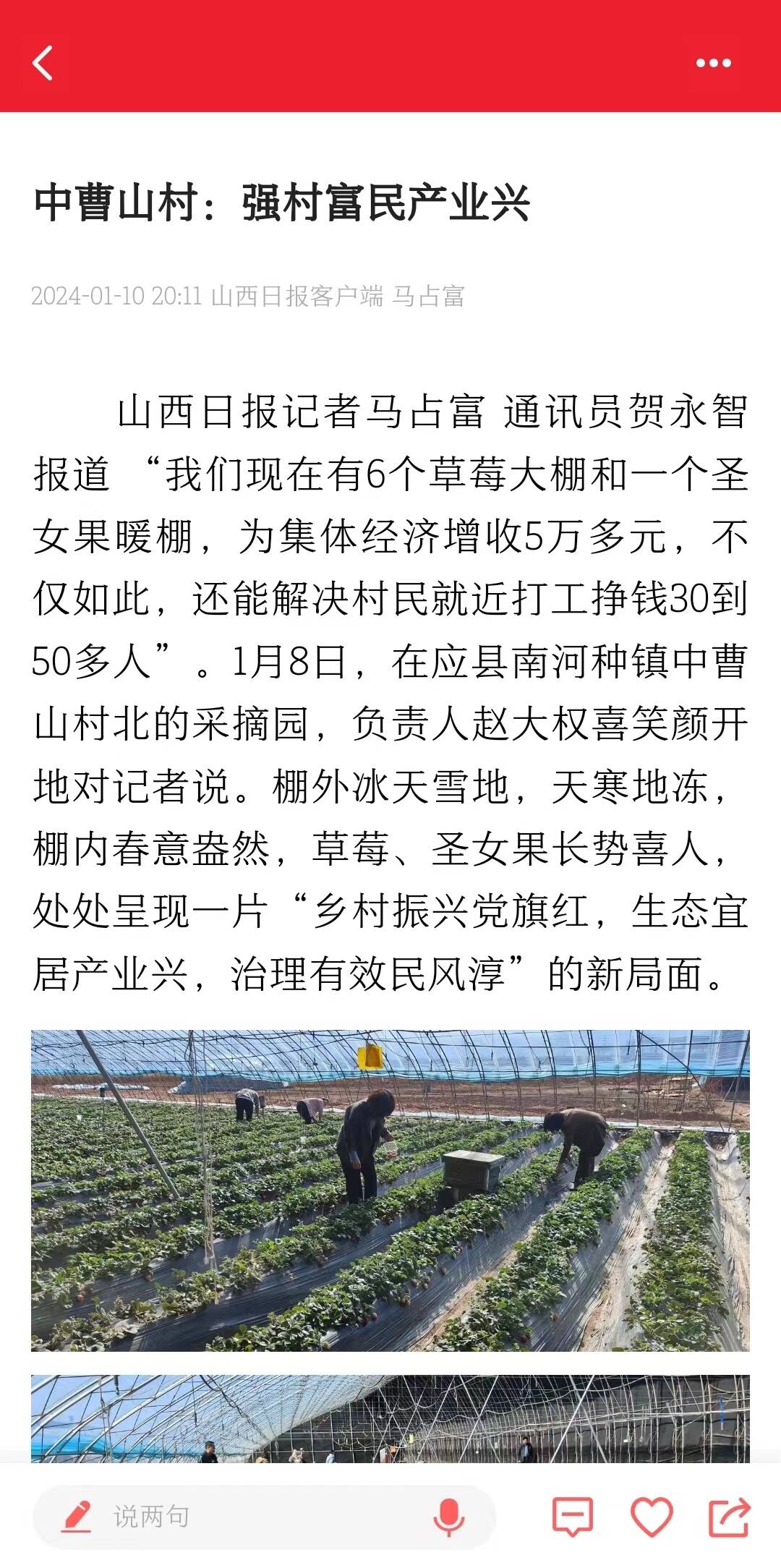The image size is (781, 1568).
Task: Share this article
Action: point(729,1517)
